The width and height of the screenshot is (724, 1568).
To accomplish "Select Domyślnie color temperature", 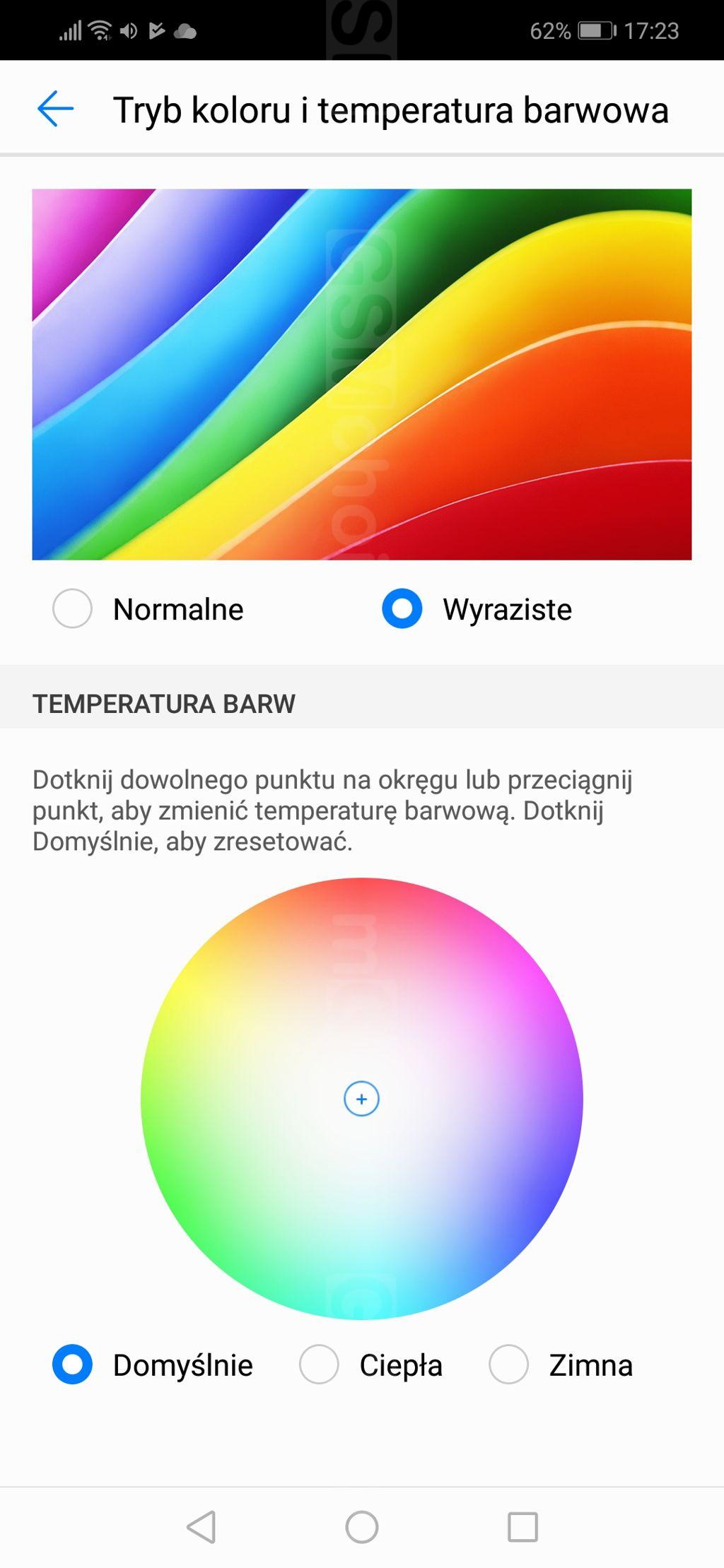I will tap(73, 1364).
